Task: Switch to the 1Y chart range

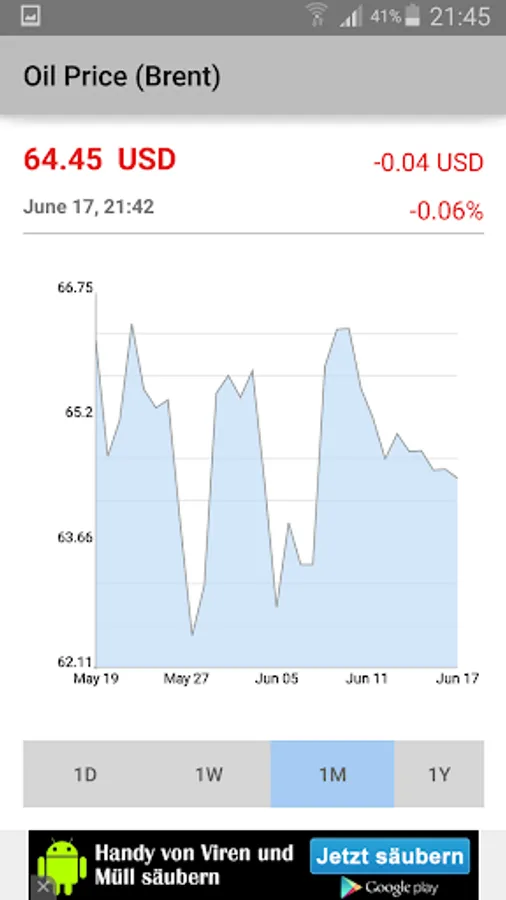Action: [x=439, y=774]
